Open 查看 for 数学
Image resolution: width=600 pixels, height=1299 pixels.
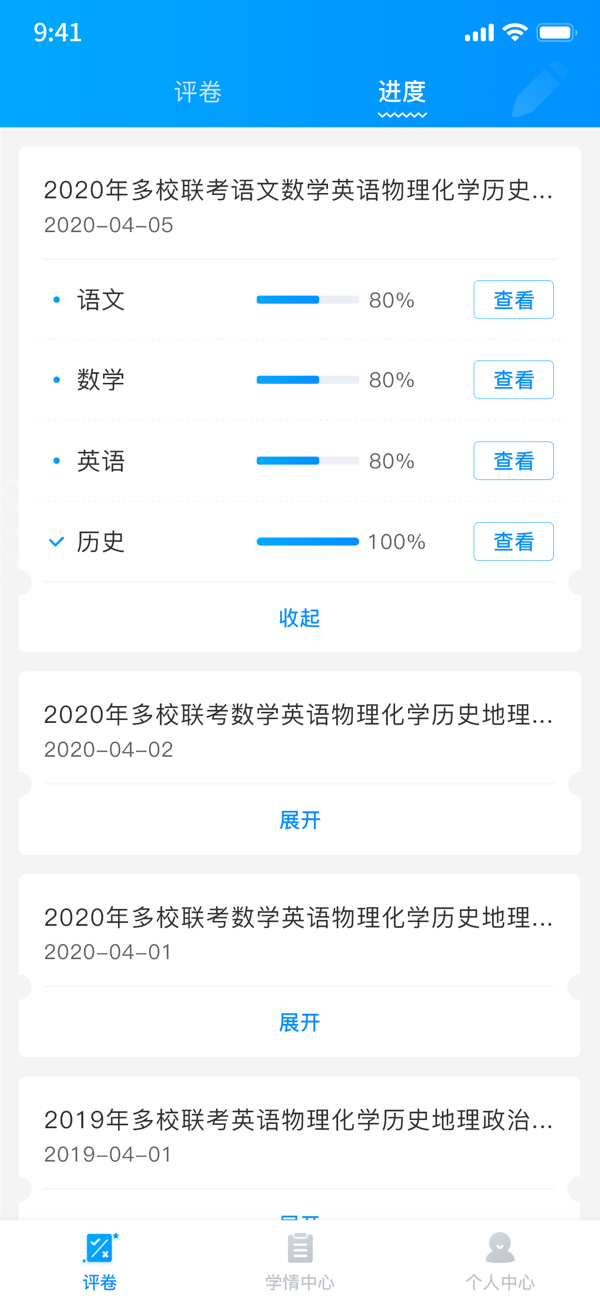[513, 380]
